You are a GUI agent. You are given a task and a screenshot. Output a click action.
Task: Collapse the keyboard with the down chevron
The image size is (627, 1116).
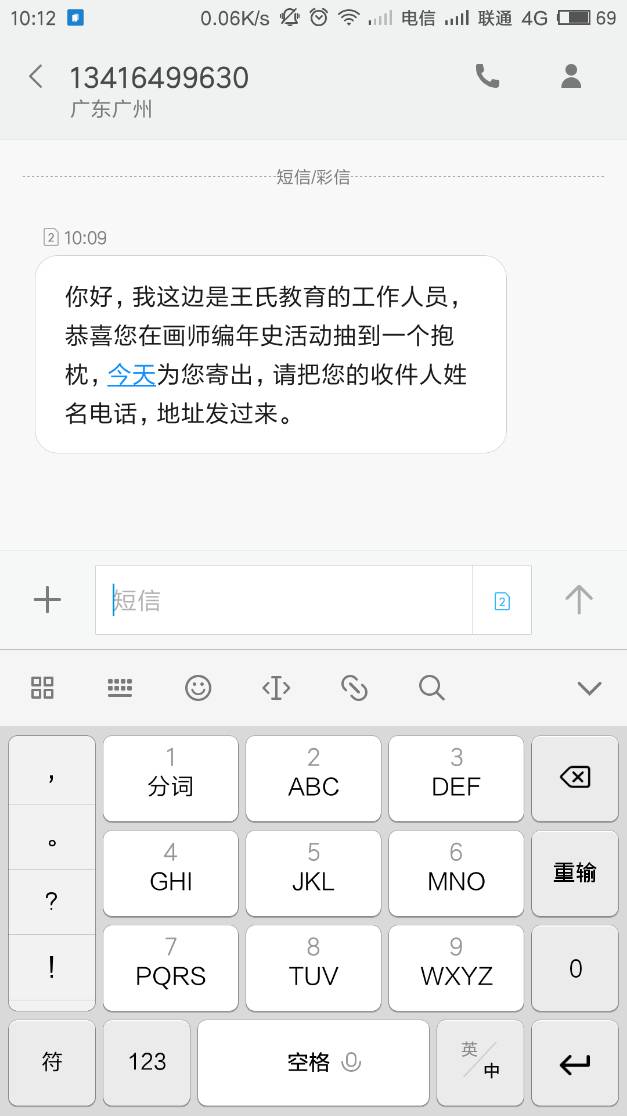click(589, 687)
